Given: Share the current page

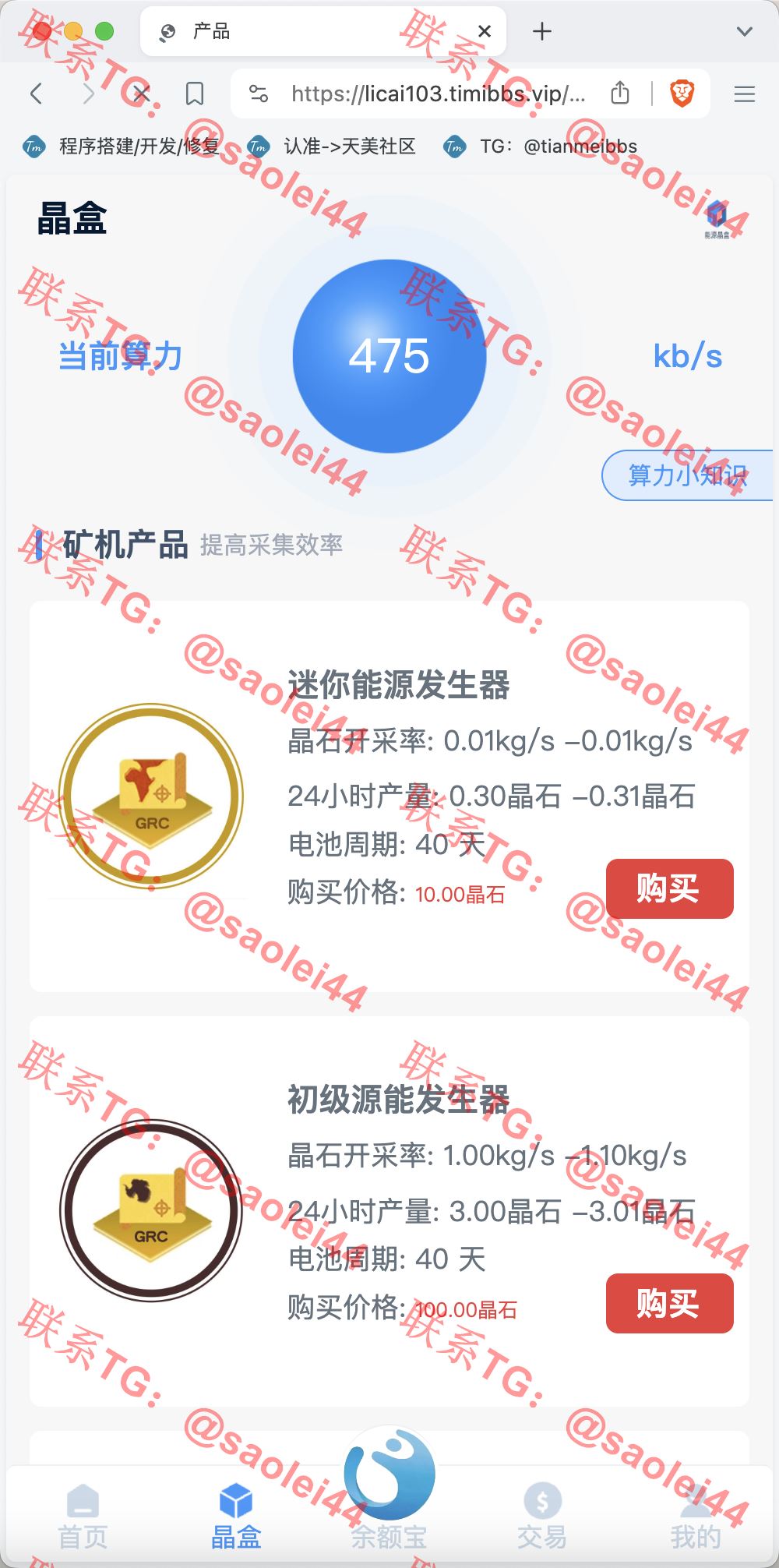Looking at the screenshot, I should (x=620, y=94).
